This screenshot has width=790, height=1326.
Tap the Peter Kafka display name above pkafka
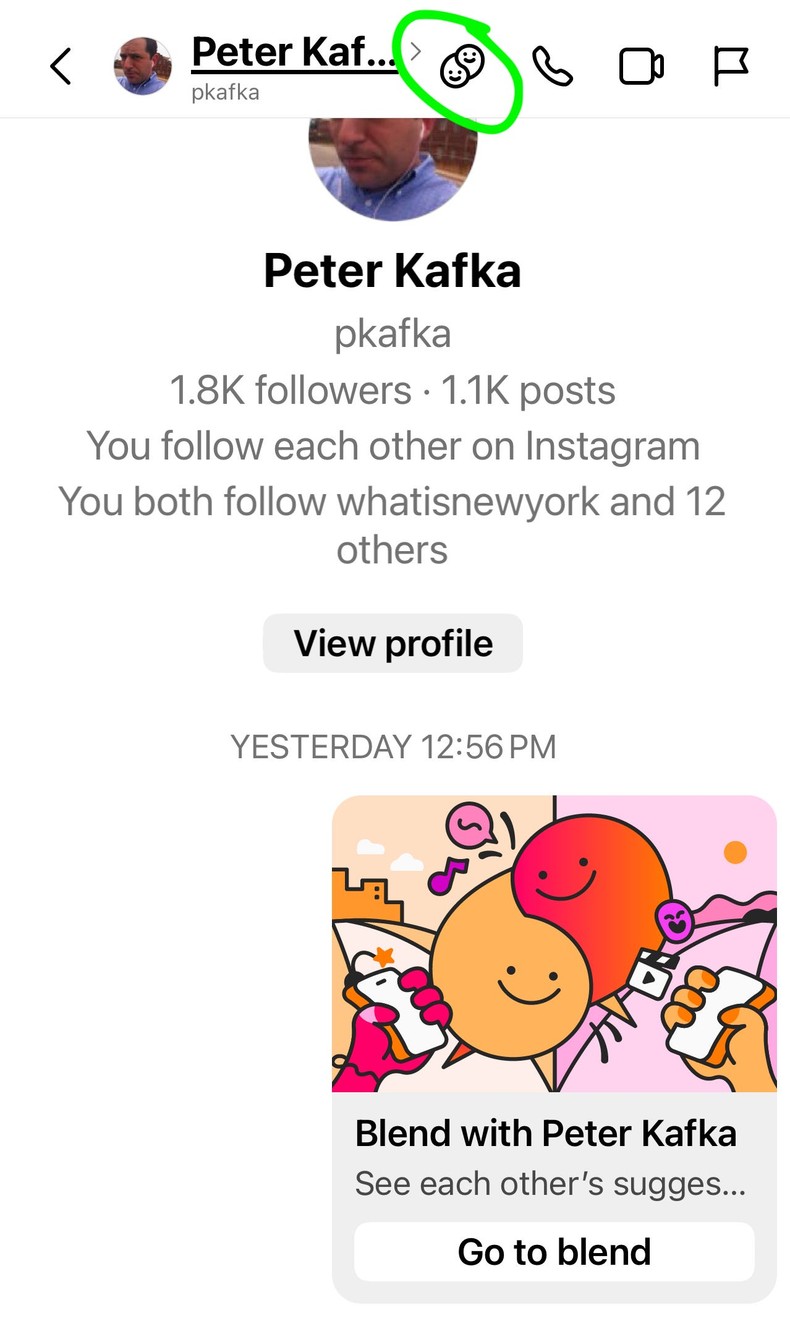click(x=392, y=270)
